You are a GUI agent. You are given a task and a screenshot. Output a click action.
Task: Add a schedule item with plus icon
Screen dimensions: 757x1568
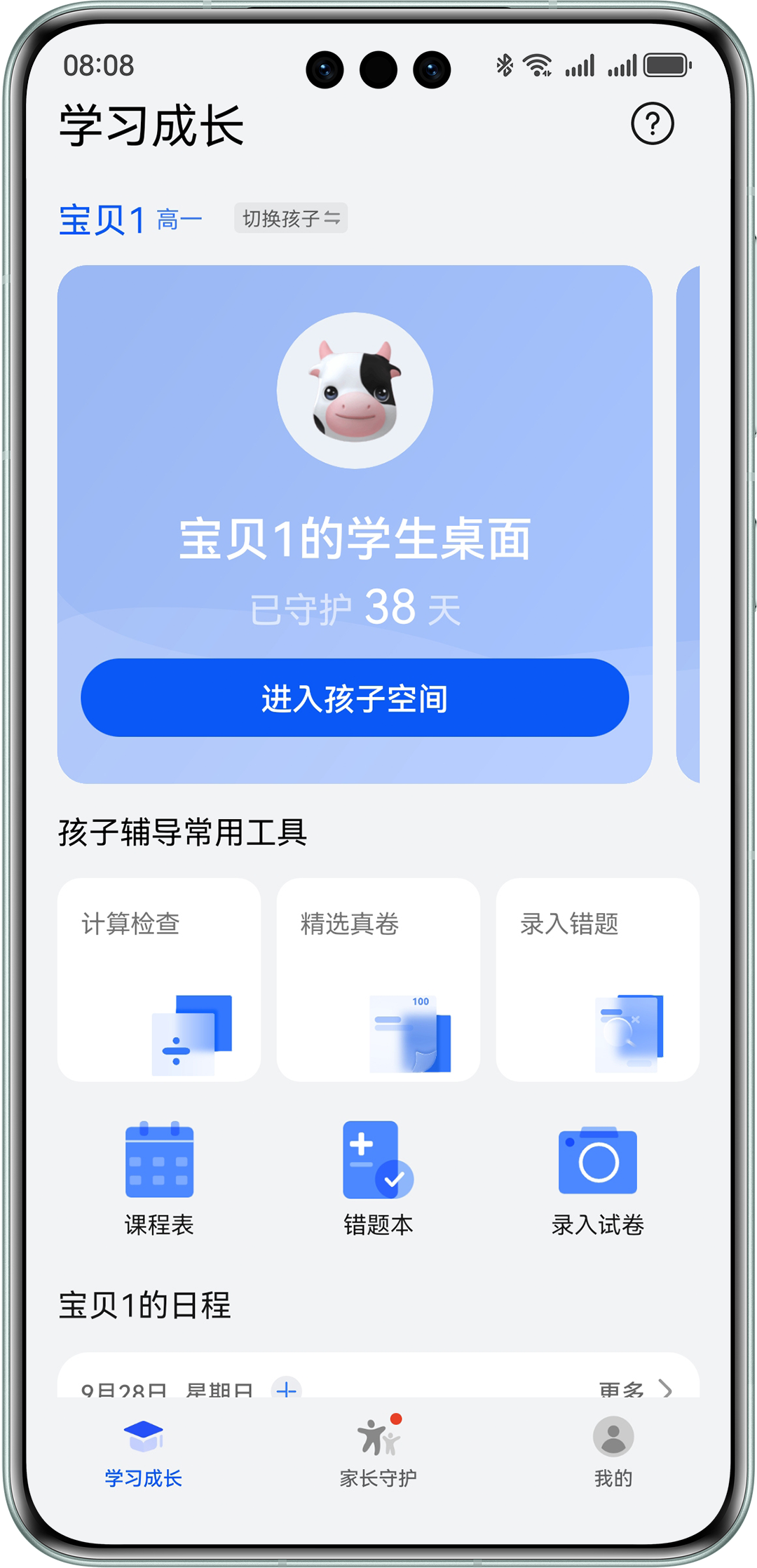286,1388
